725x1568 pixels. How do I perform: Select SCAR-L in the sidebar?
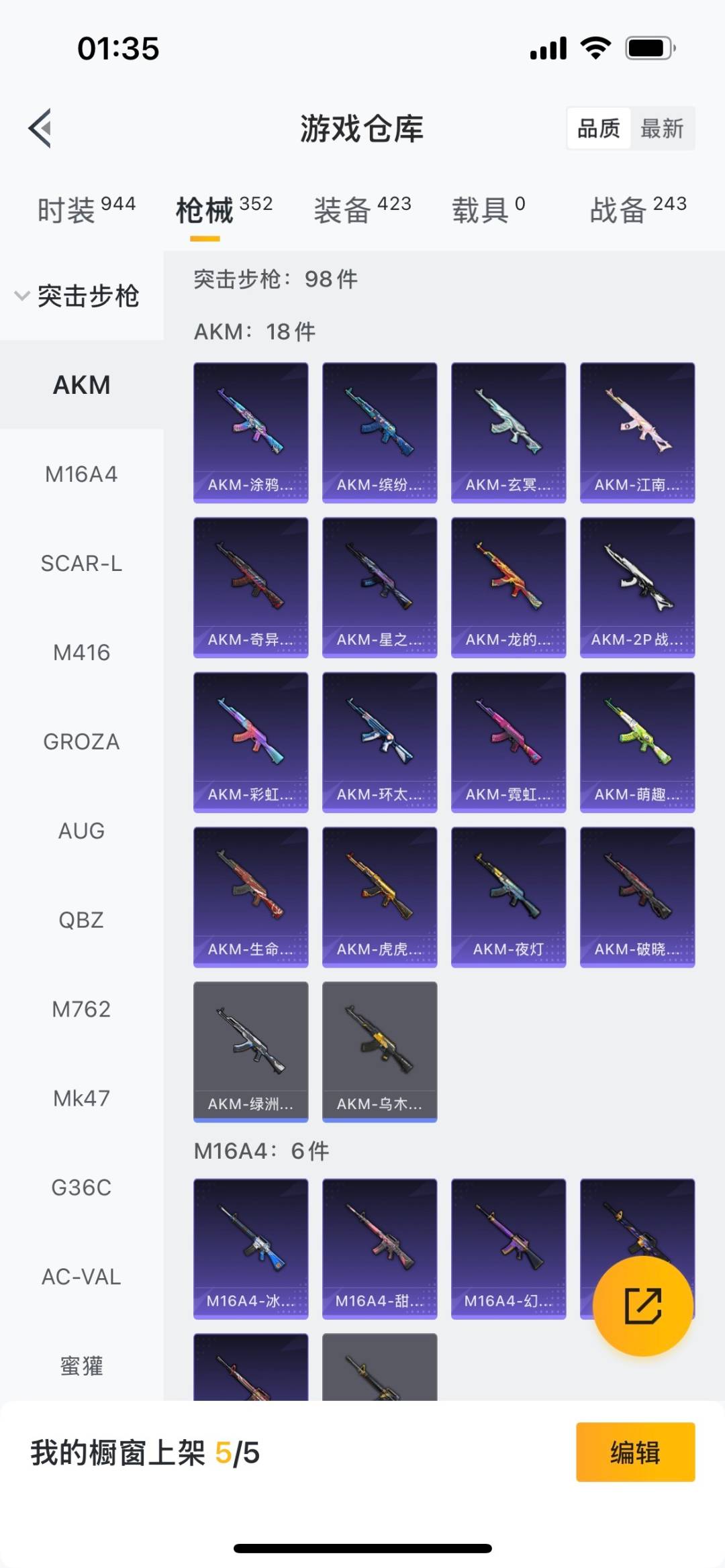81,564
